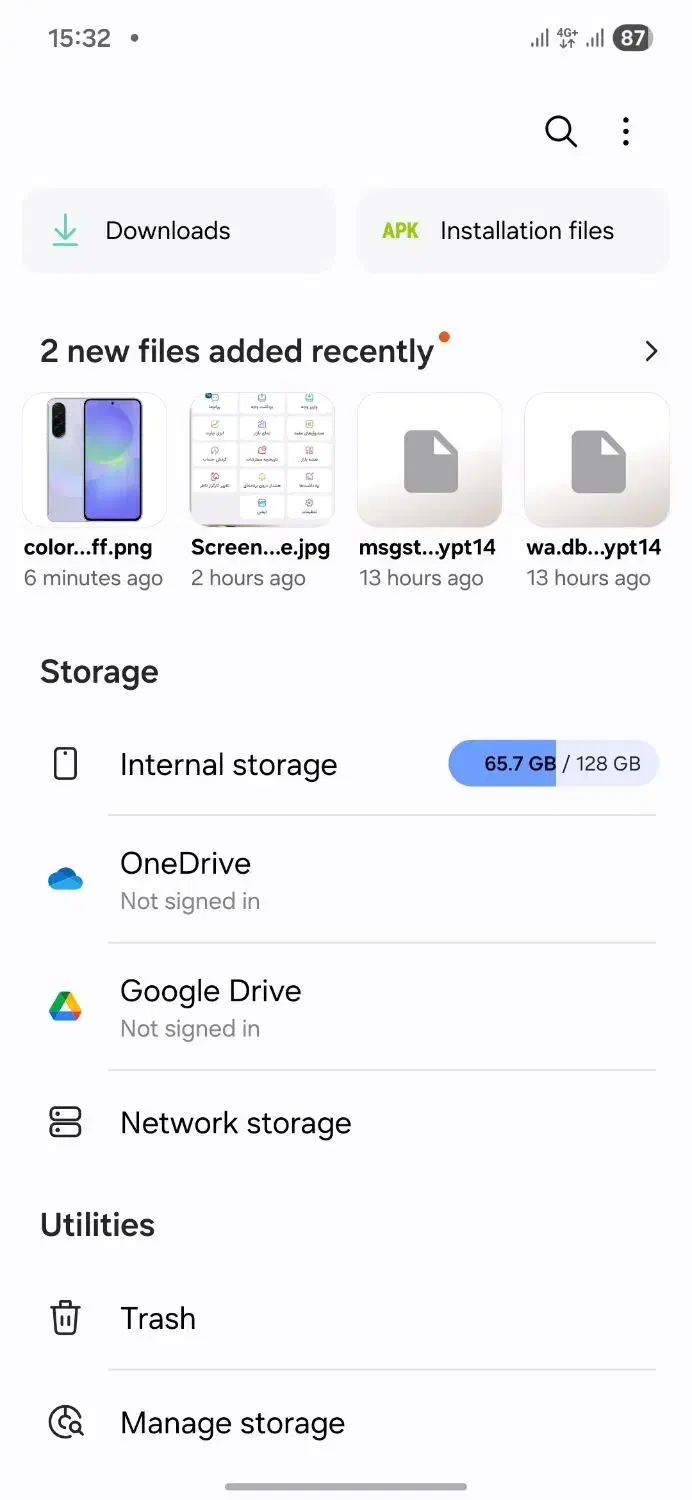Open the wa.db...ypt14 recent file
Image resolution: width=692 pixels, height=1500 pixels.
tap(596, 461)
